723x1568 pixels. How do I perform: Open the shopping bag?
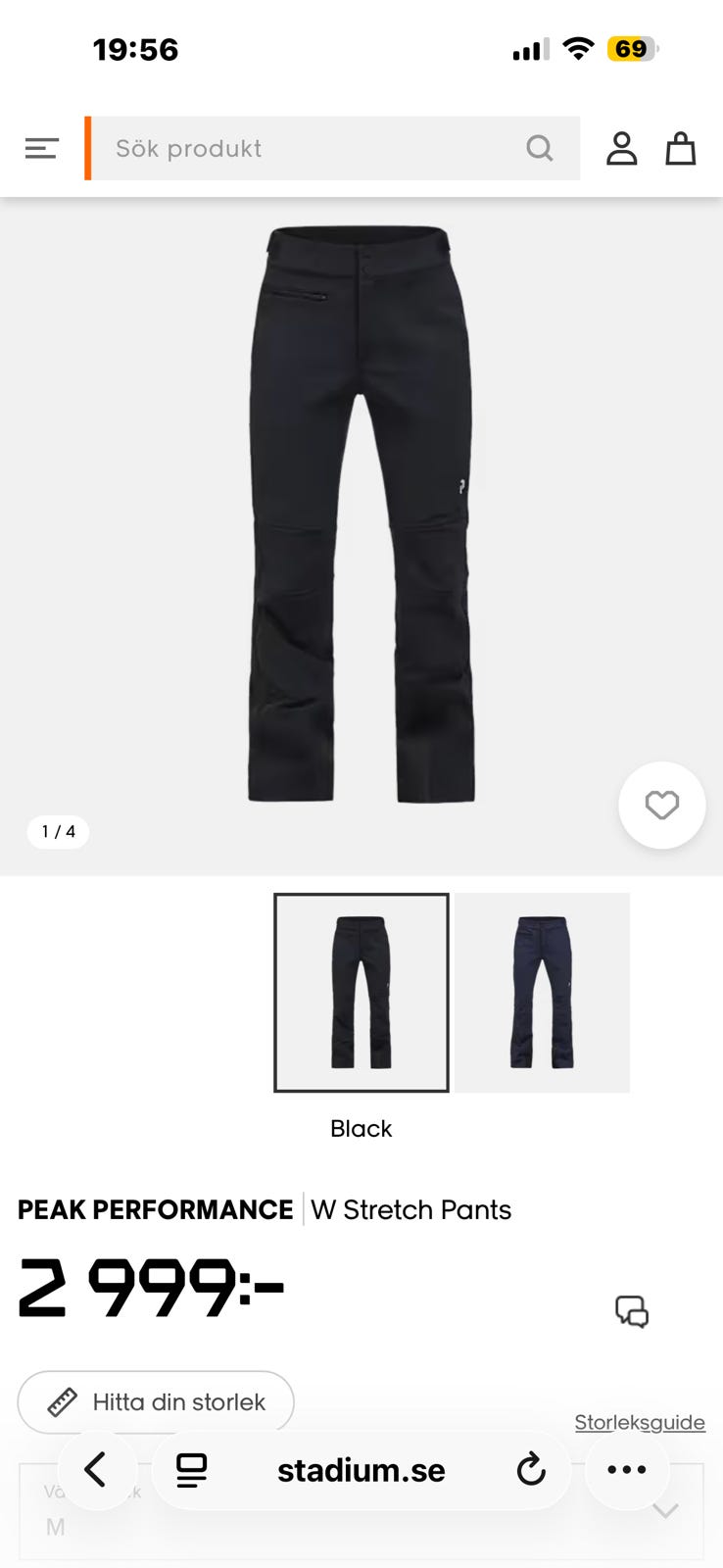[x=681, y=148]
